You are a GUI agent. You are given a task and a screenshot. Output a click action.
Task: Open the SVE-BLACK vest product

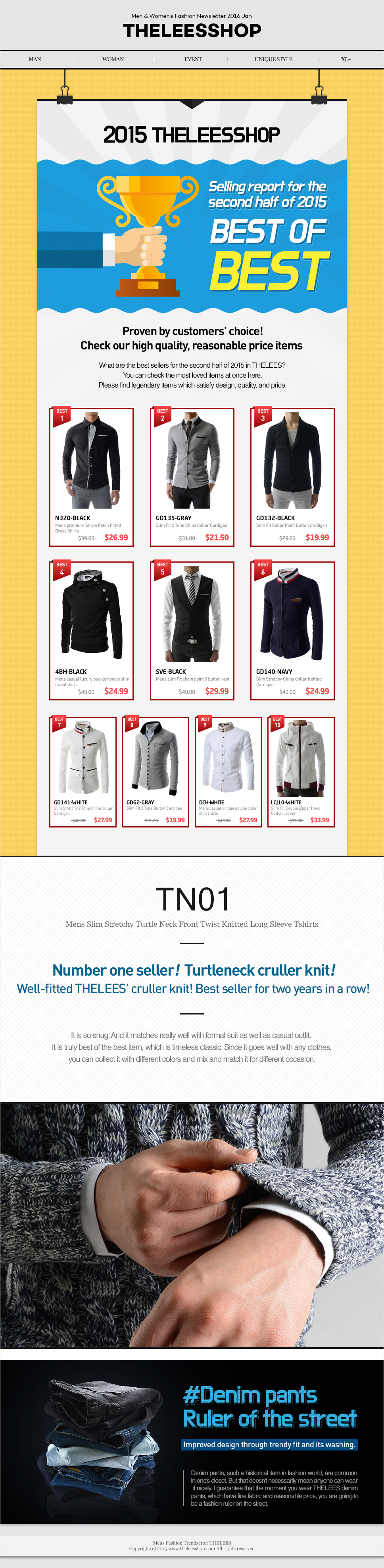tap(192, 630)
